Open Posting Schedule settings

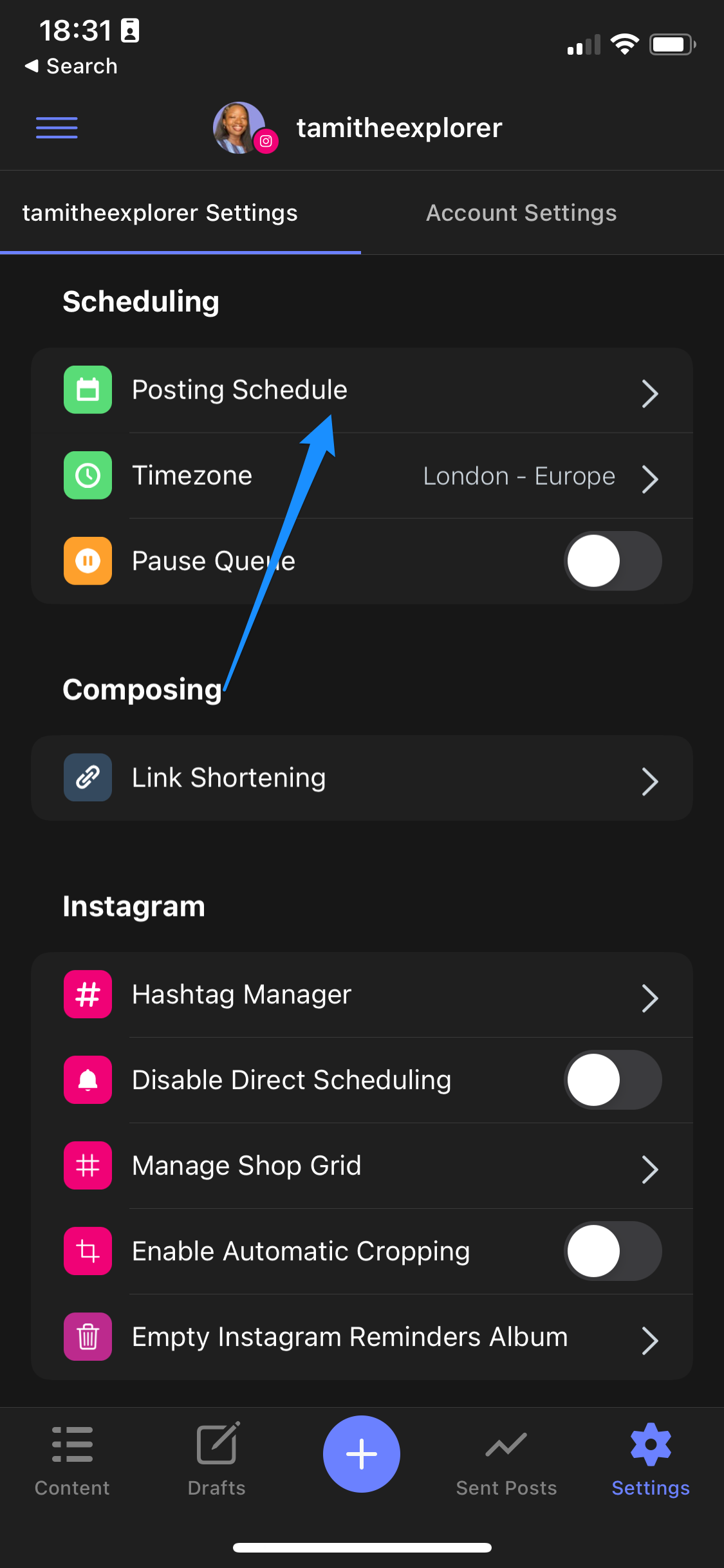362,390
